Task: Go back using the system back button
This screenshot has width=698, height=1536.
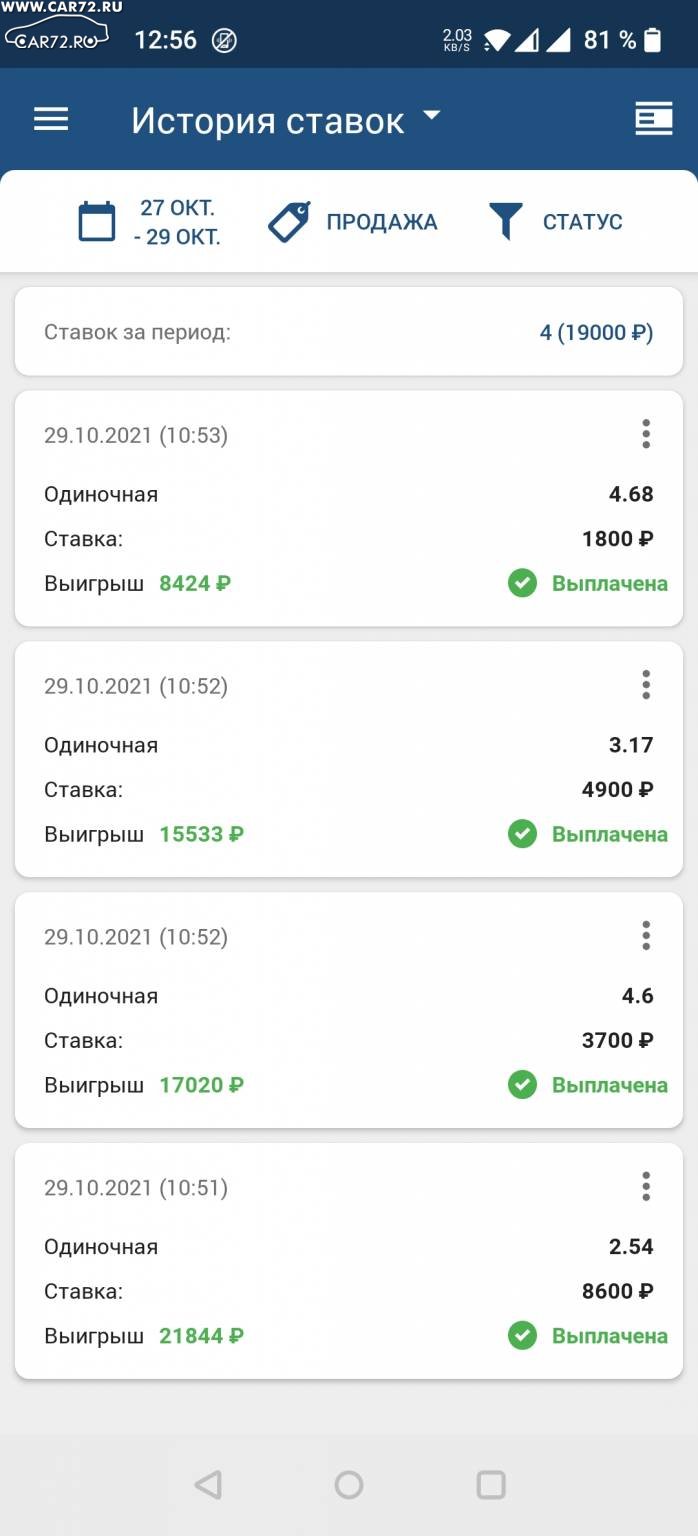Action: point(207,1485)
